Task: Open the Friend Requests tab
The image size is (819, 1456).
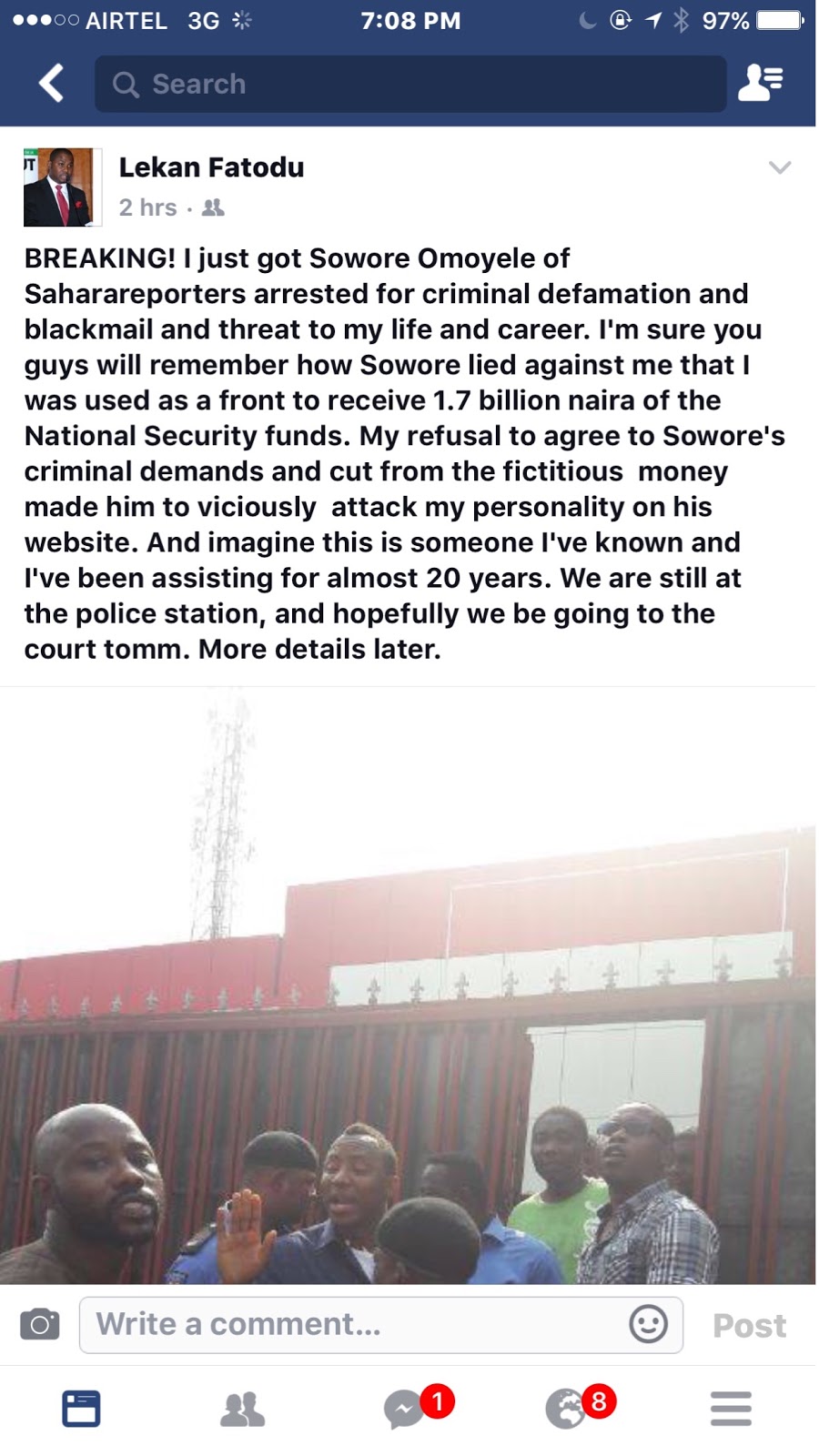Action: (243, 1410)
